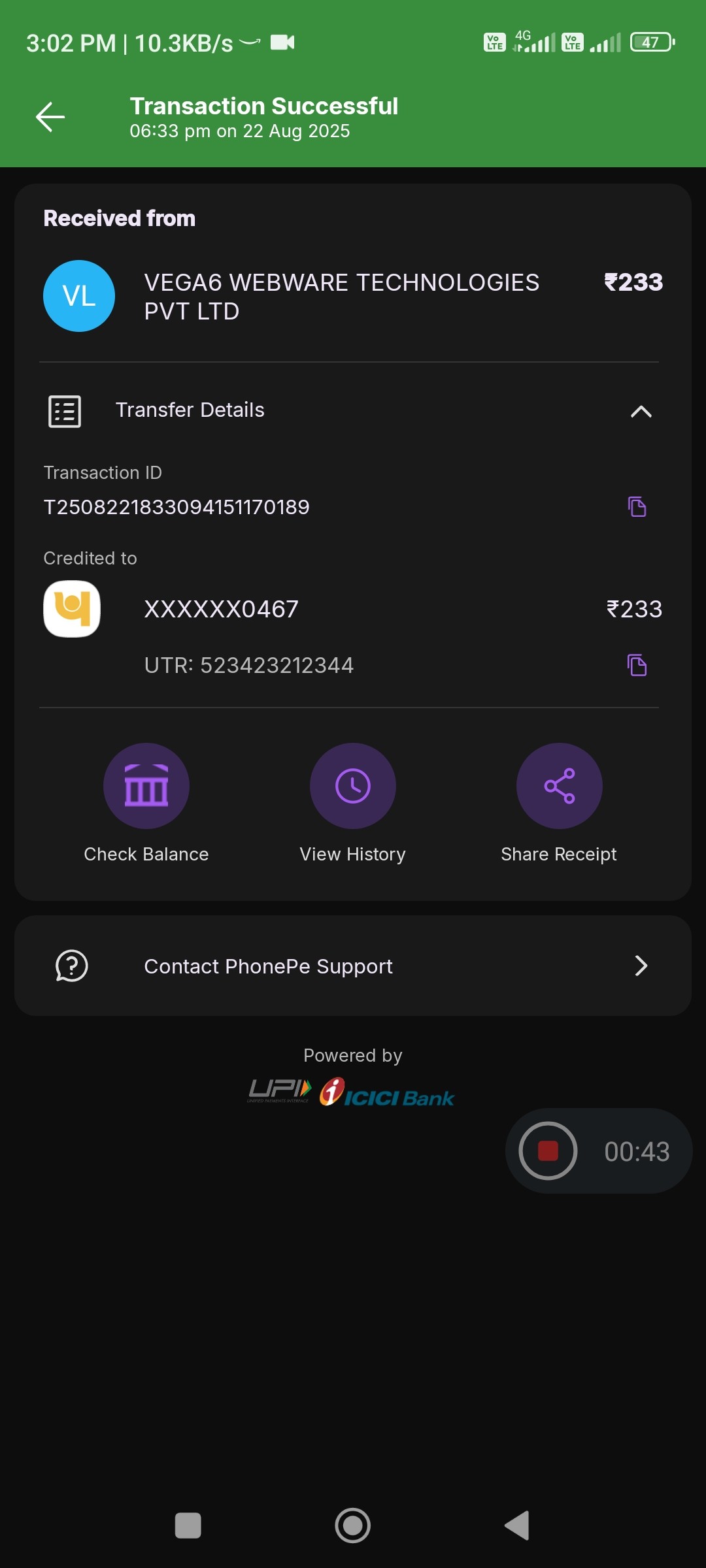Open Contact PhonePe Support
The width and height of the screenshot is (706, 1568).
[x=353, y=966]
